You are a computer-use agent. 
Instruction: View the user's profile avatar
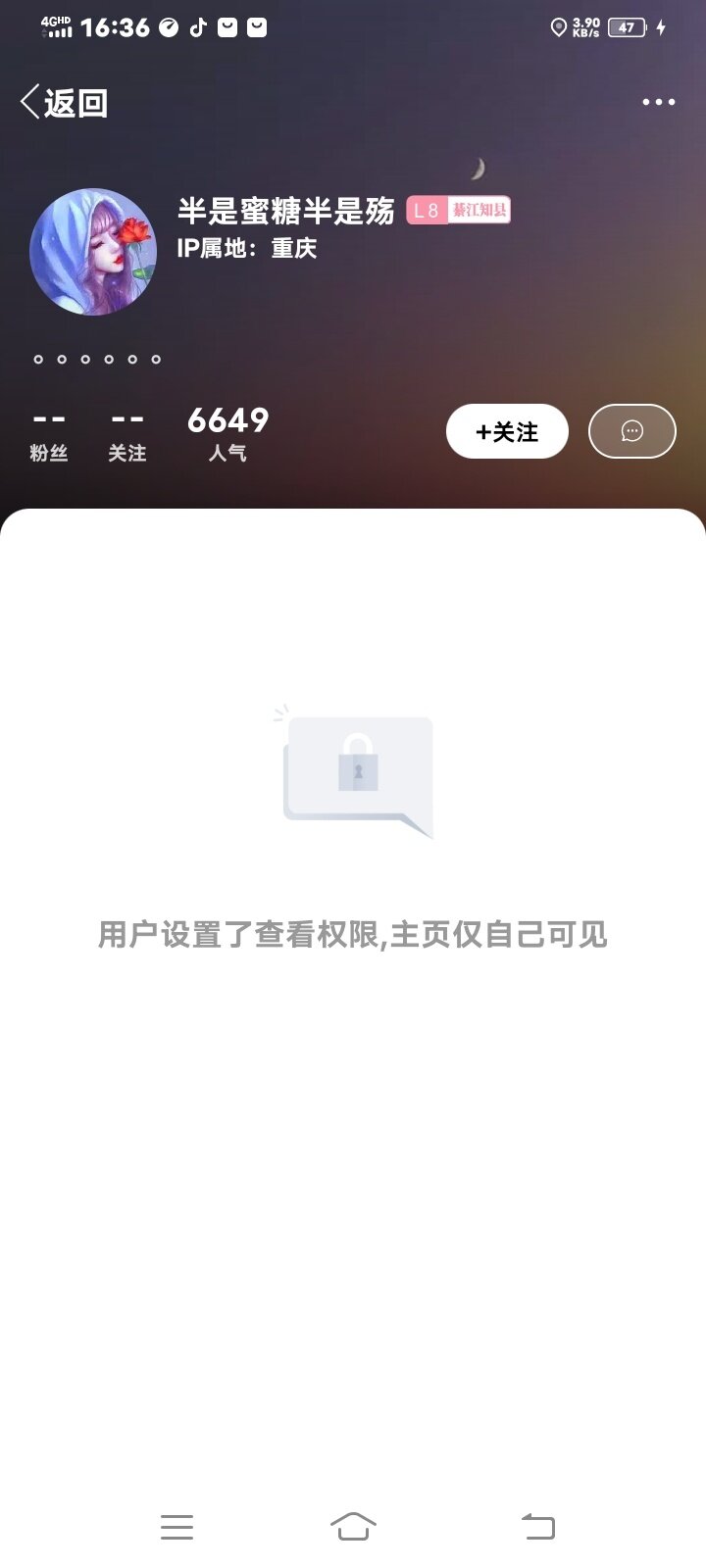[x=93, y=252]
